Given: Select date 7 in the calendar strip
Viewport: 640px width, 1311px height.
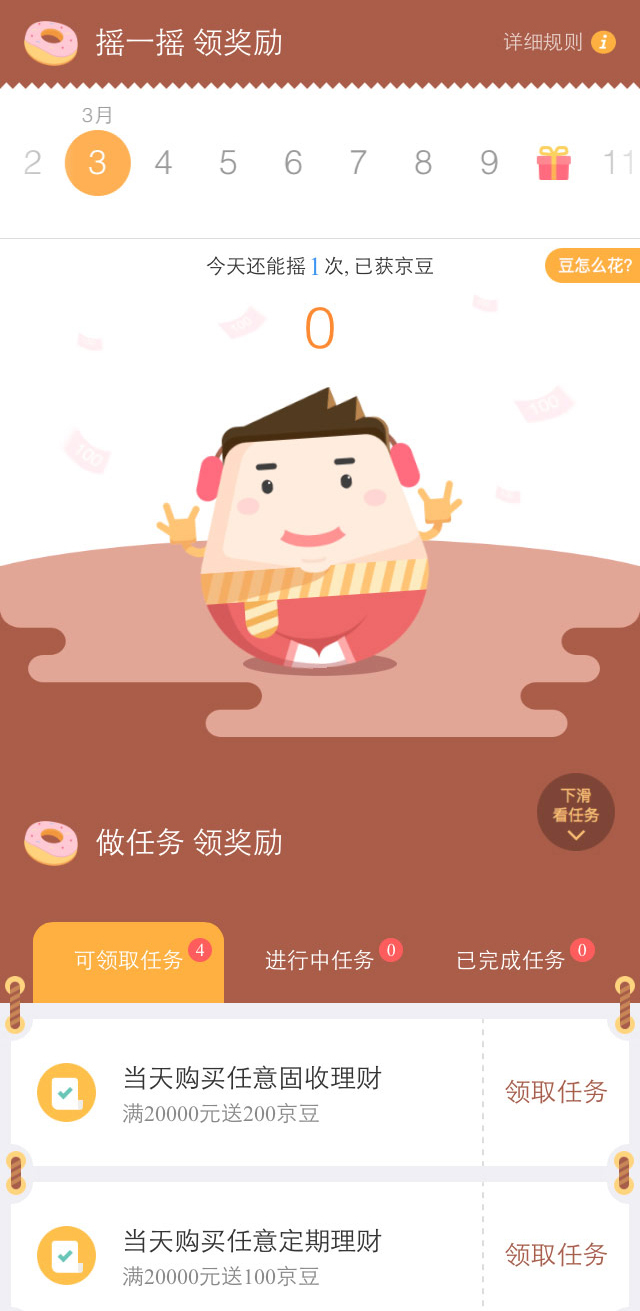Looking at the screenshot, I should click(358, 162).
